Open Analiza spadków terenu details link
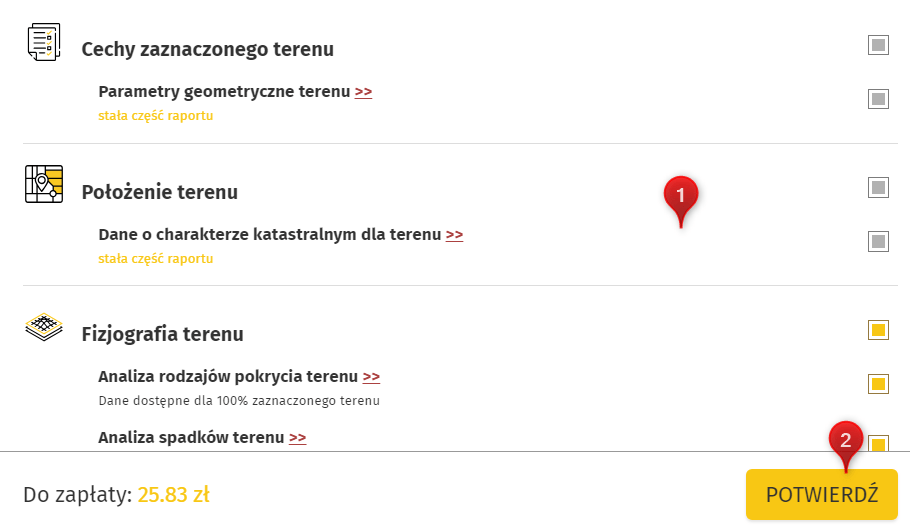This screenshot has height=528, width=910. pos(297,437)
